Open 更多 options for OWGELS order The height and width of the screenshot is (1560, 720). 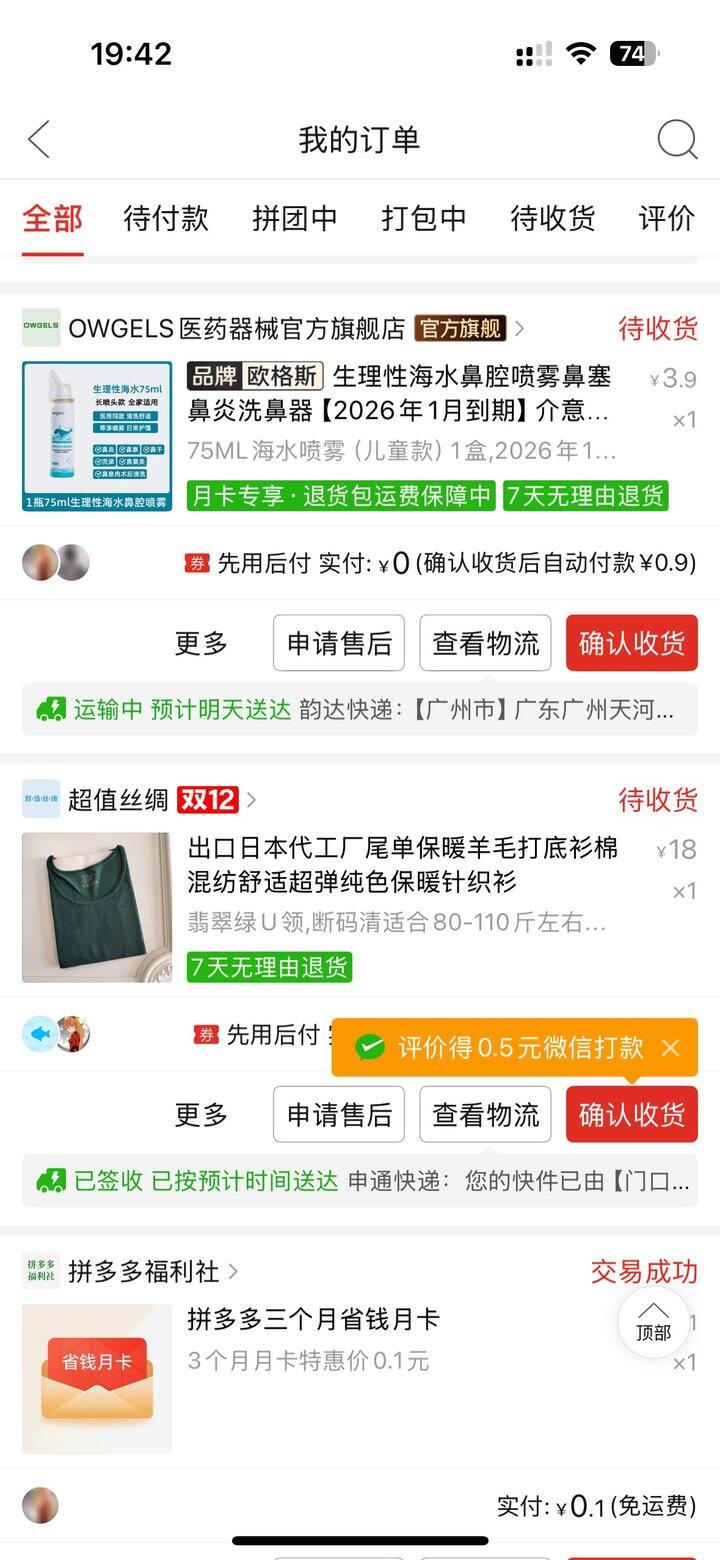[201, 643]
